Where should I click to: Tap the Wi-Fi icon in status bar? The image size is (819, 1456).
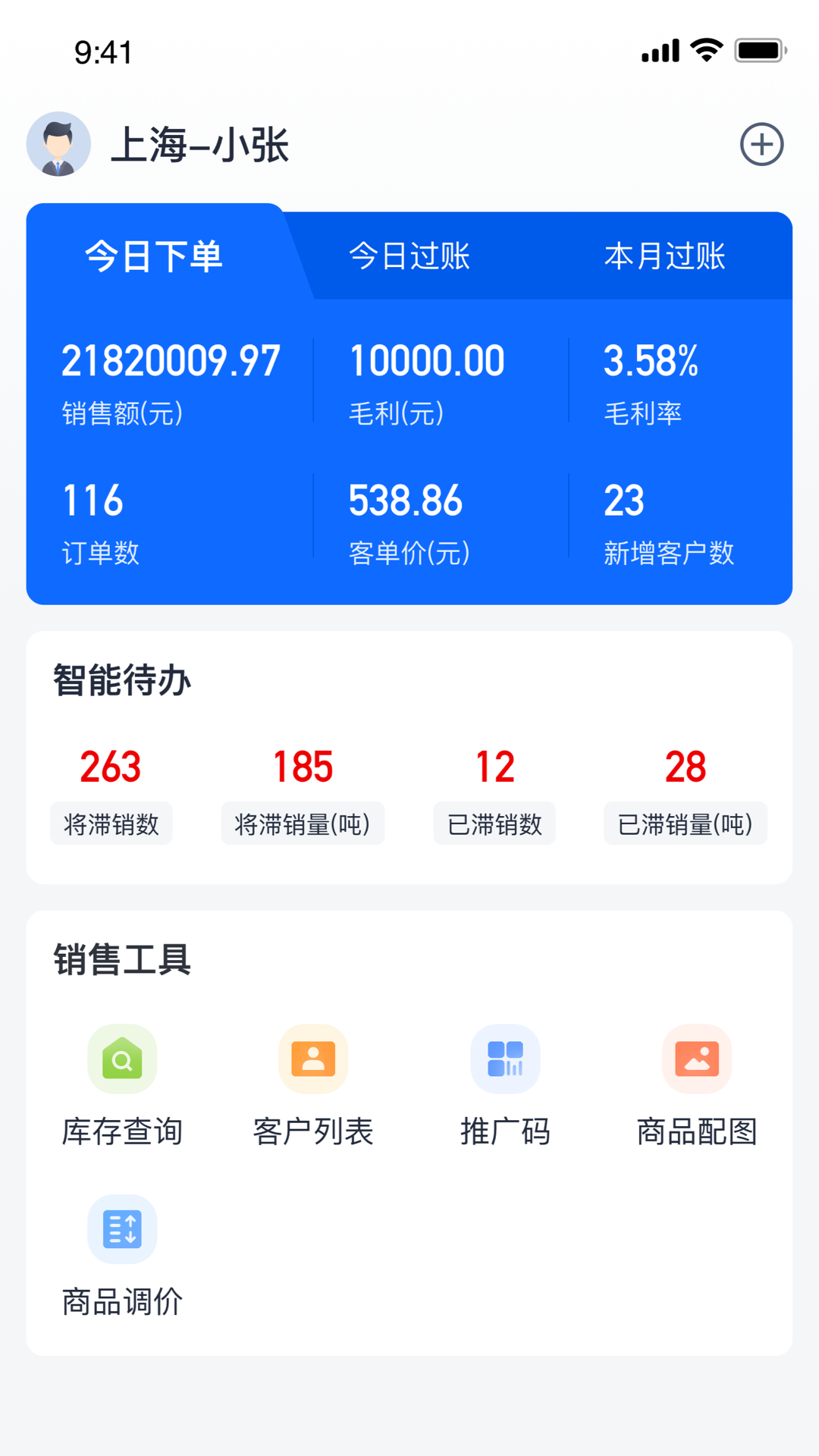coord(705,50)
